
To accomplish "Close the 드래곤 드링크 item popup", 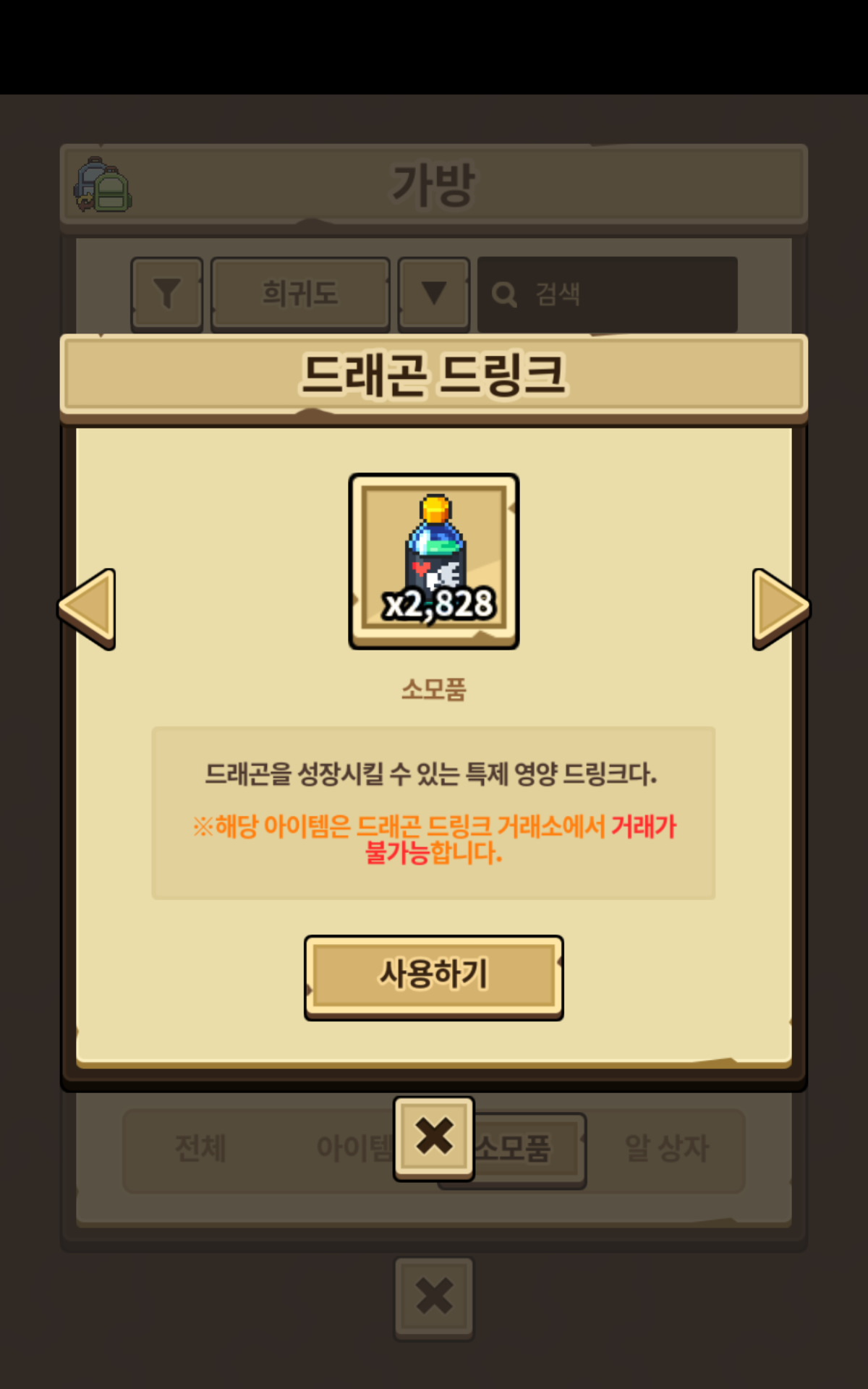I will [433, 1137].
